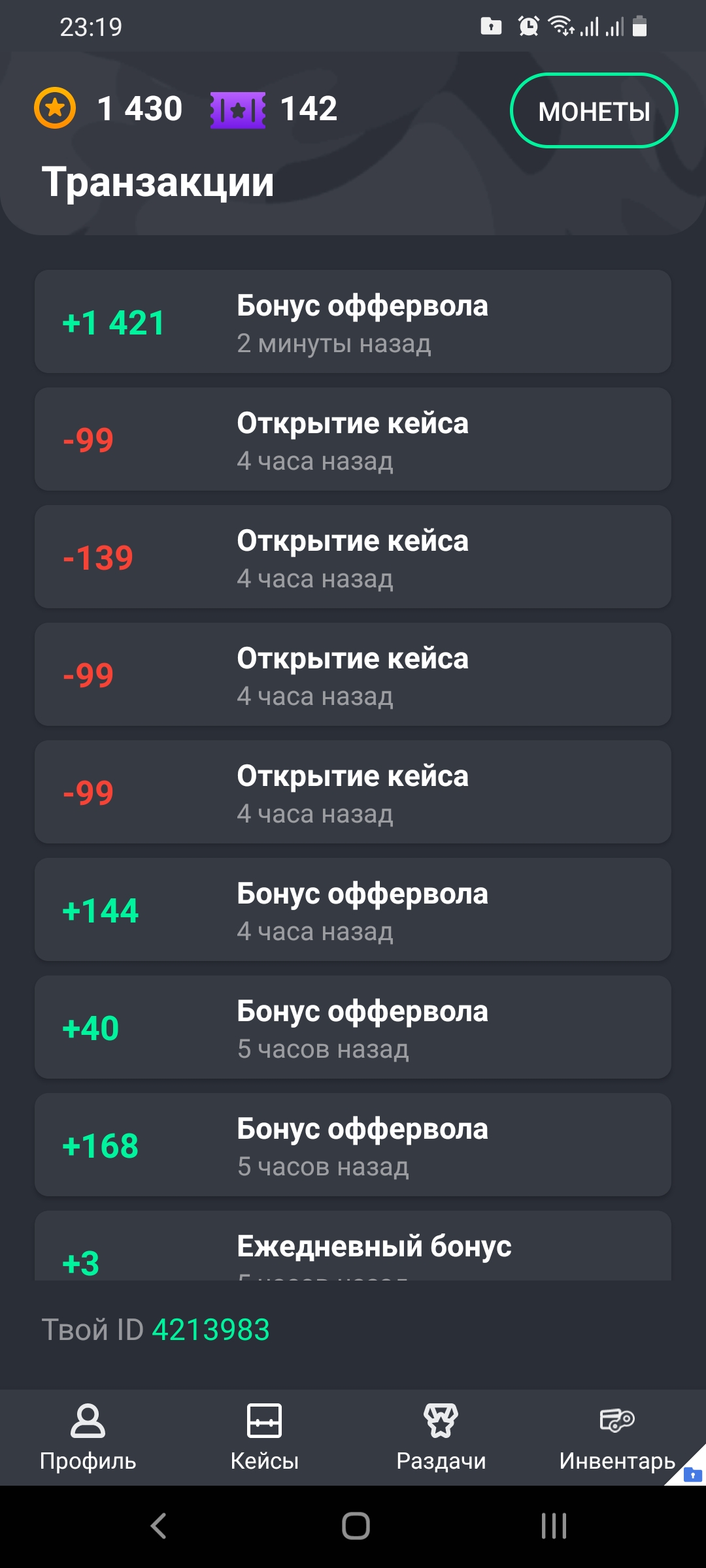This screenshot has height=1568, width=706.
Task: Tap the МОНЕТЫ button
Action: tap(594, 110)
